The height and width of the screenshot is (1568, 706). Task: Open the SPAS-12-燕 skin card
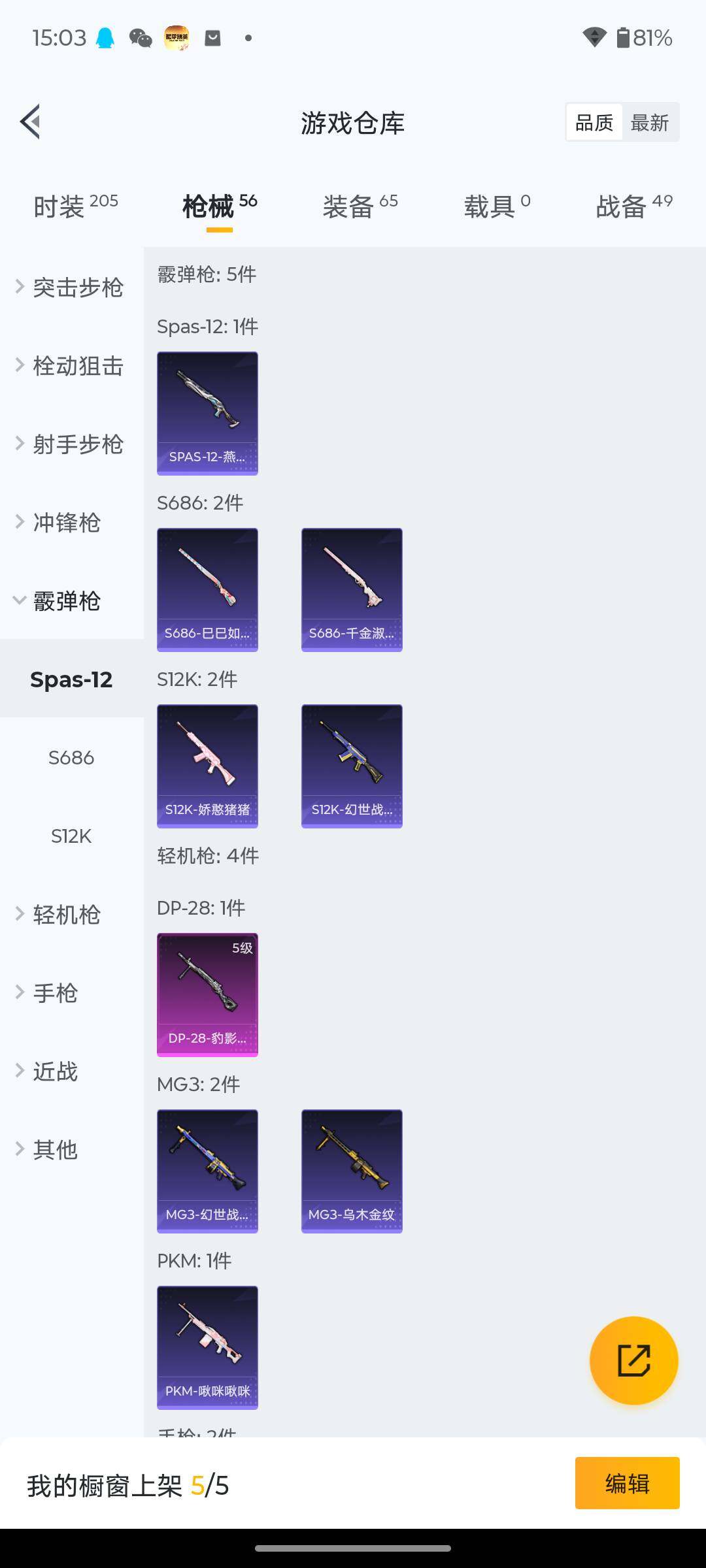pos(207,413)
